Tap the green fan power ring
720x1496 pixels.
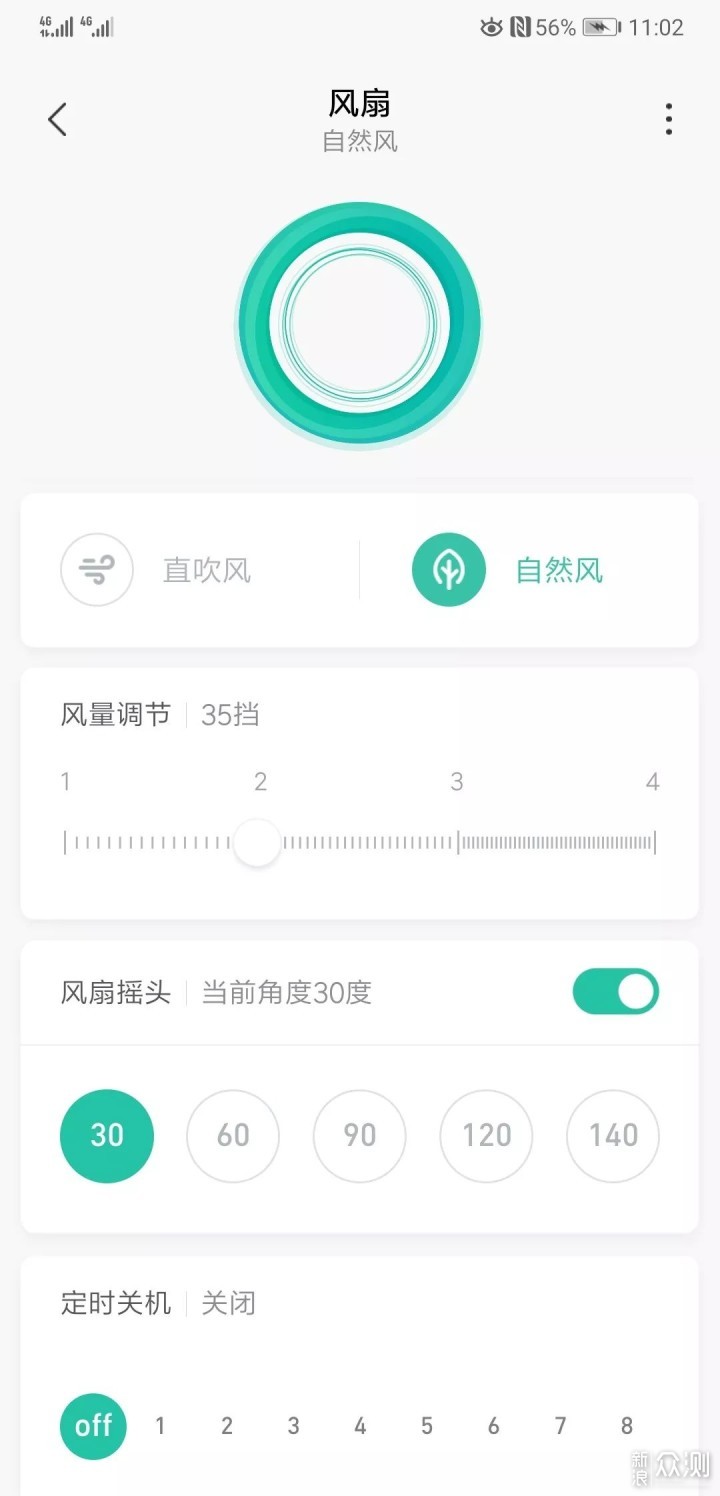(359, 324)
